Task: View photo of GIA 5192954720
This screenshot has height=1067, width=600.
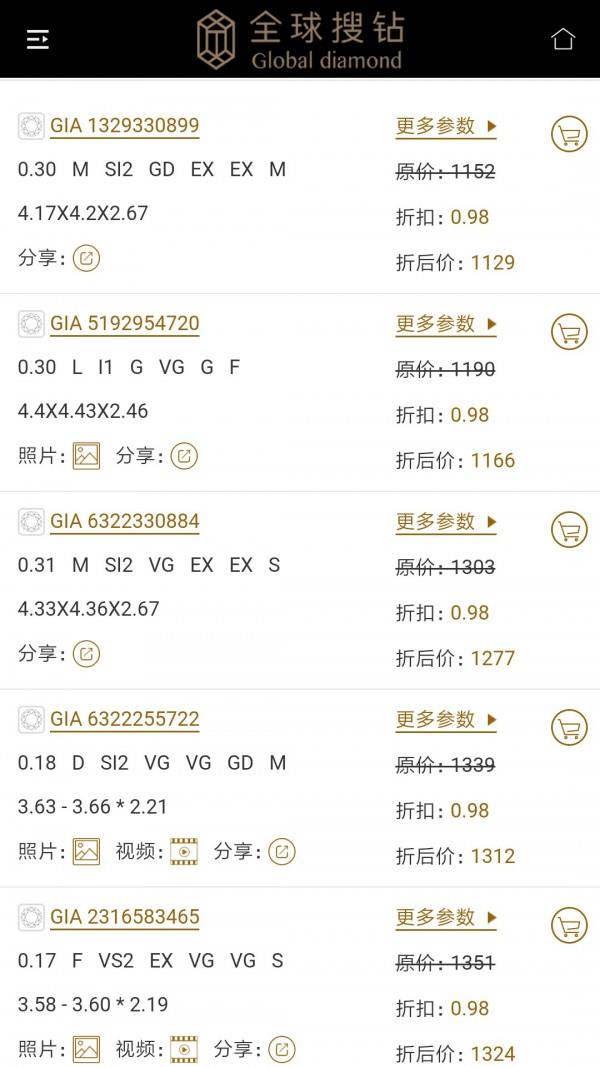Action: (86, 456)
